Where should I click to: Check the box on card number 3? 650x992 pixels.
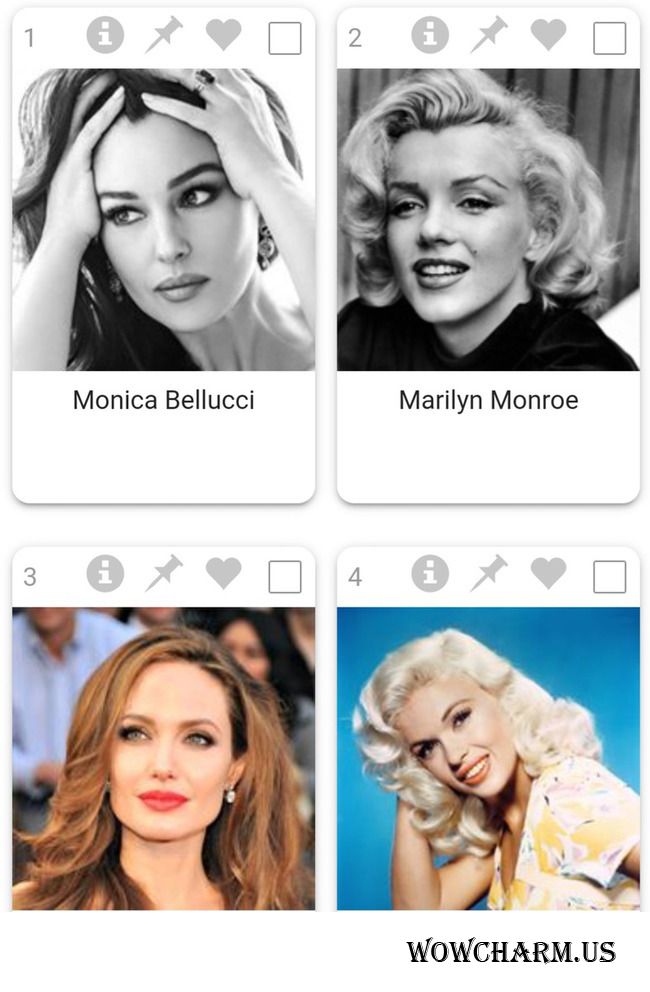click(x=285, y=577)
